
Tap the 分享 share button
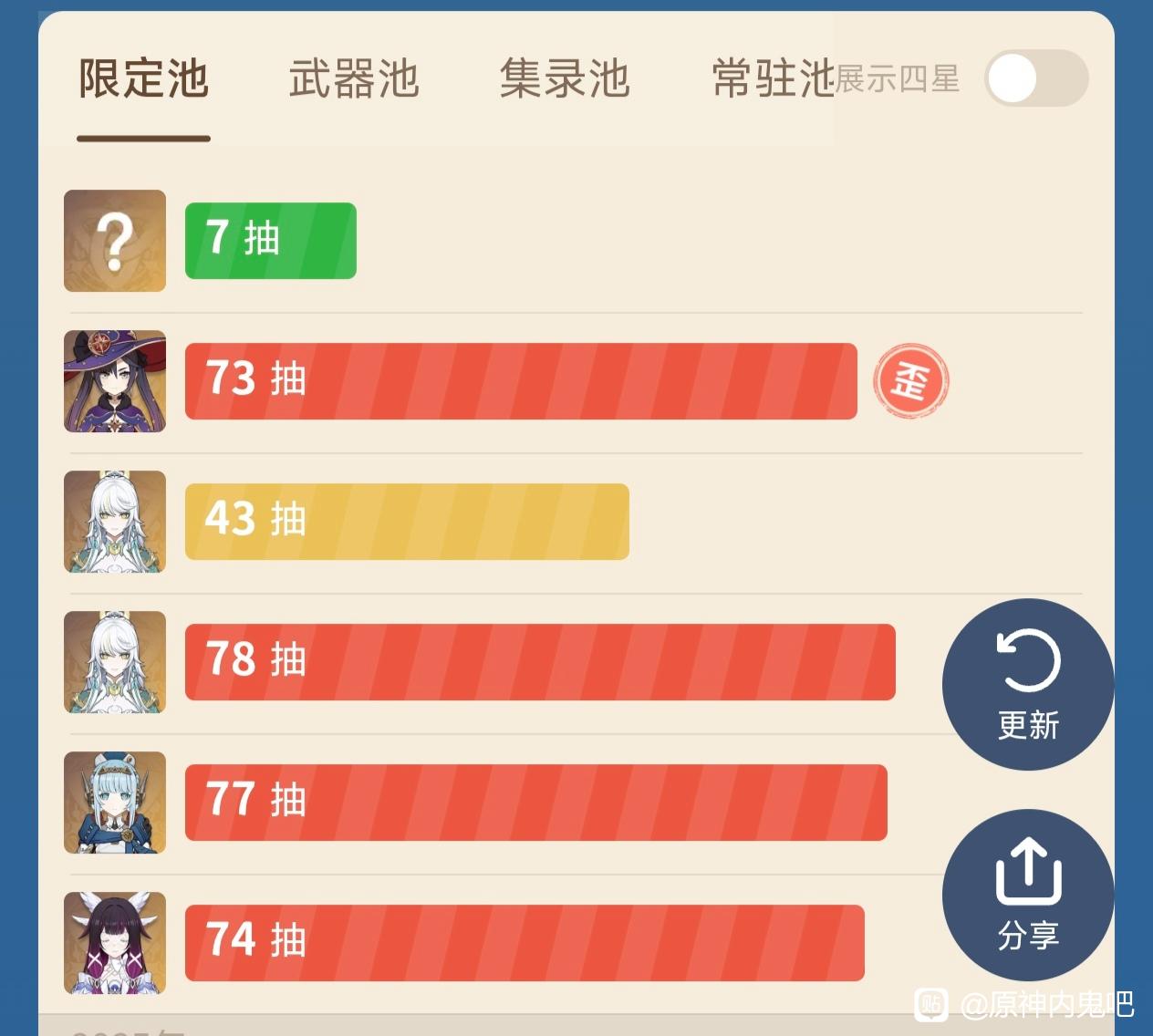[1028, 894]
